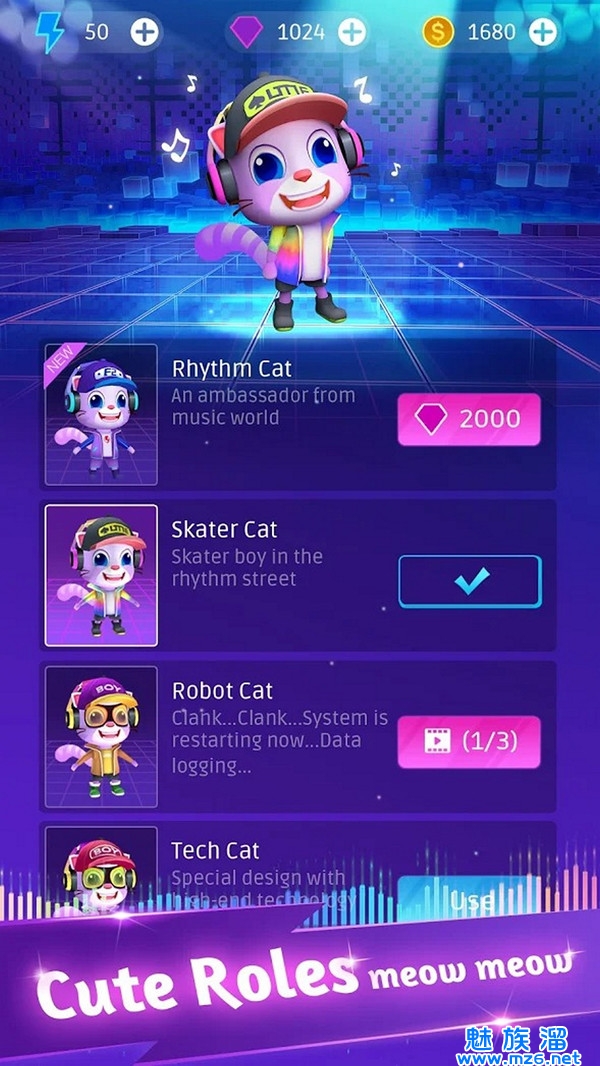600x1066 pixels.
Task: Select the Rhythm Cat portrait
Action: pos(101,415)
